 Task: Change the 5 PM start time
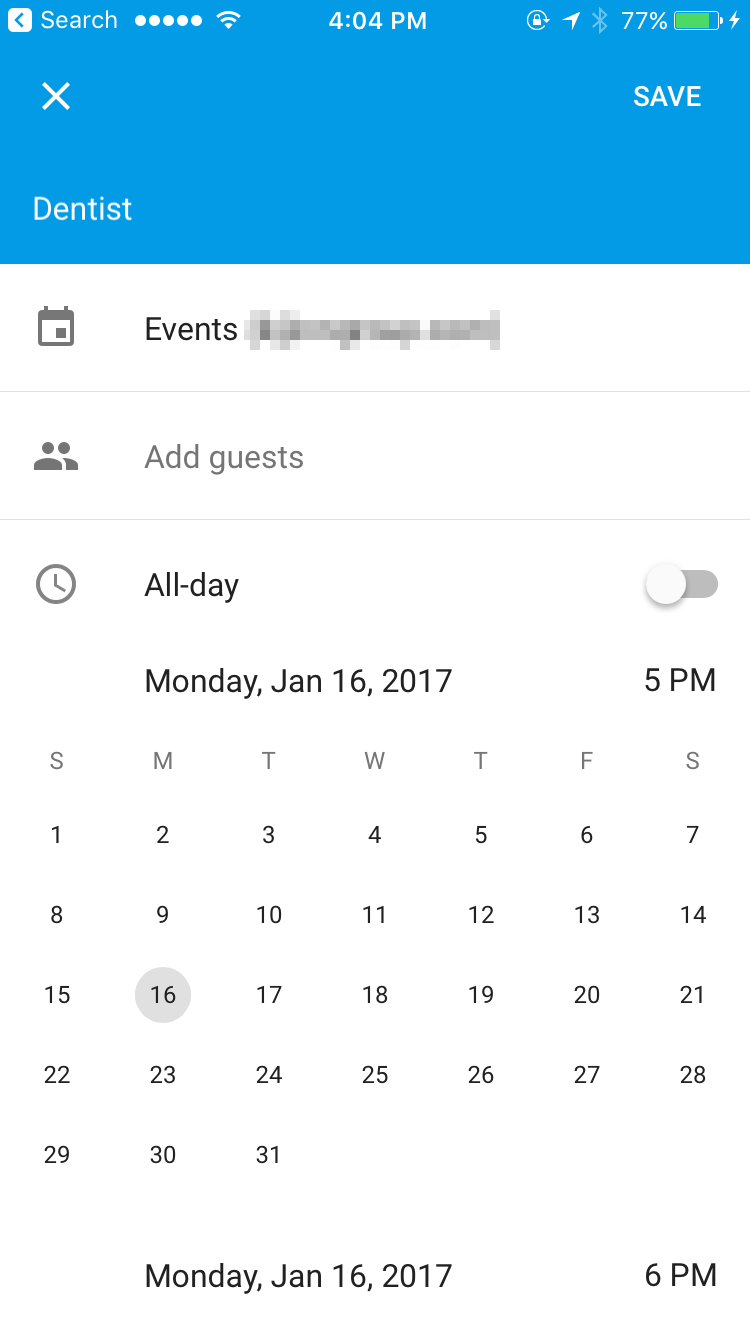click(680, 681)
